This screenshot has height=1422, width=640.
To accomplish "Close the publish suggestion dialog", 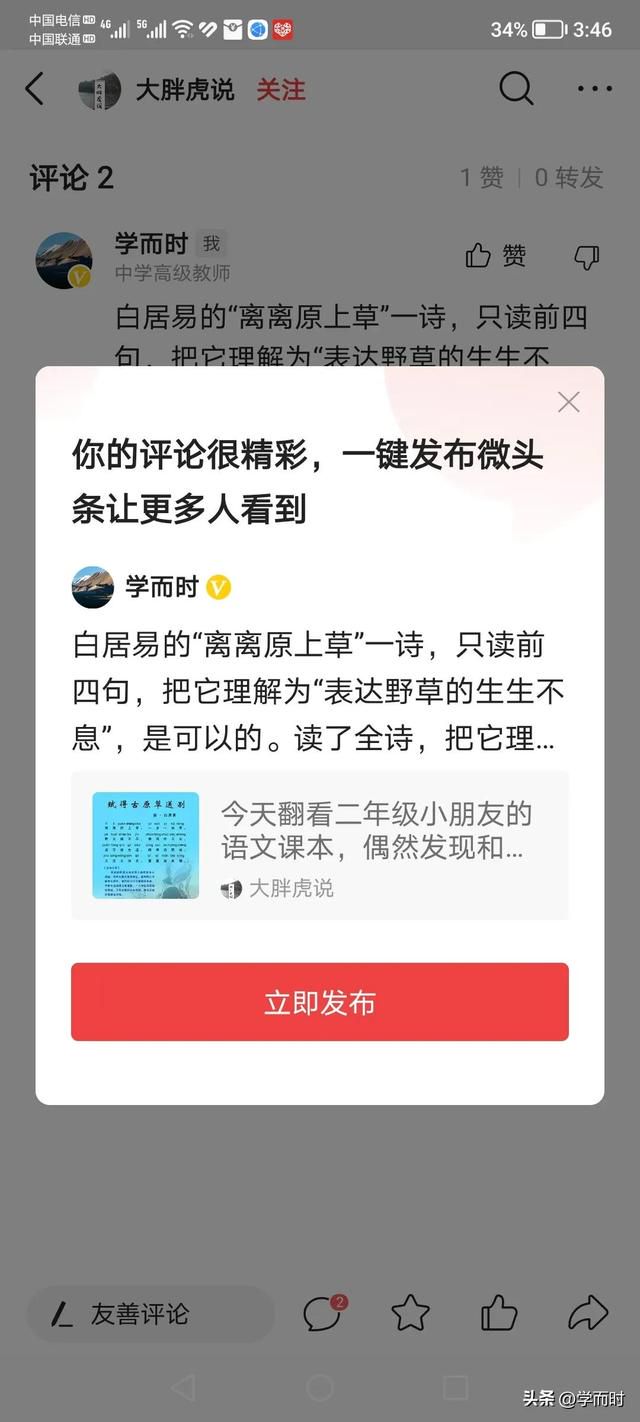I will coord(569,402).
